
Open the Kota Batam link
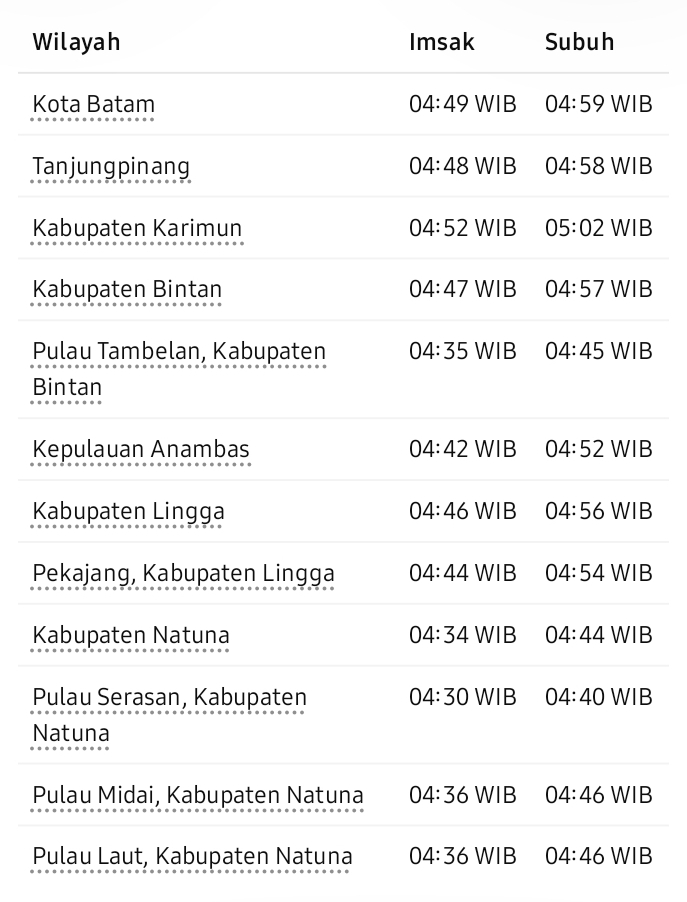pos(94,105)
